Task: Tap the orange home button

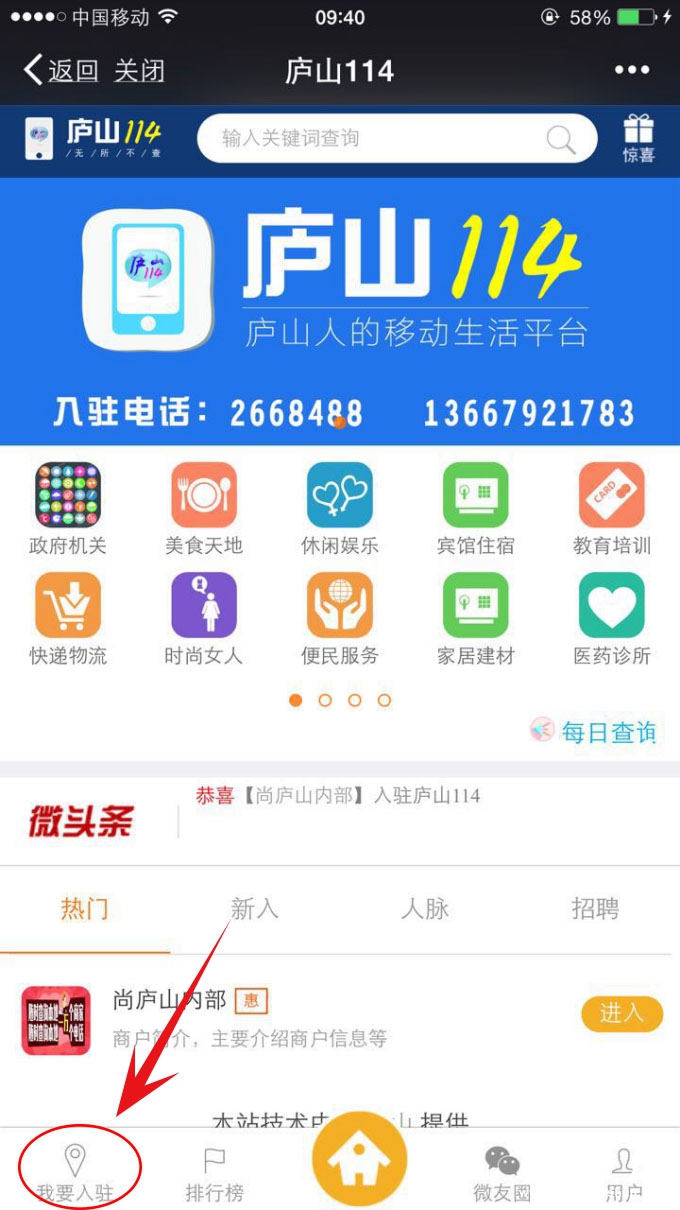Action: (x=360, y=1160)
